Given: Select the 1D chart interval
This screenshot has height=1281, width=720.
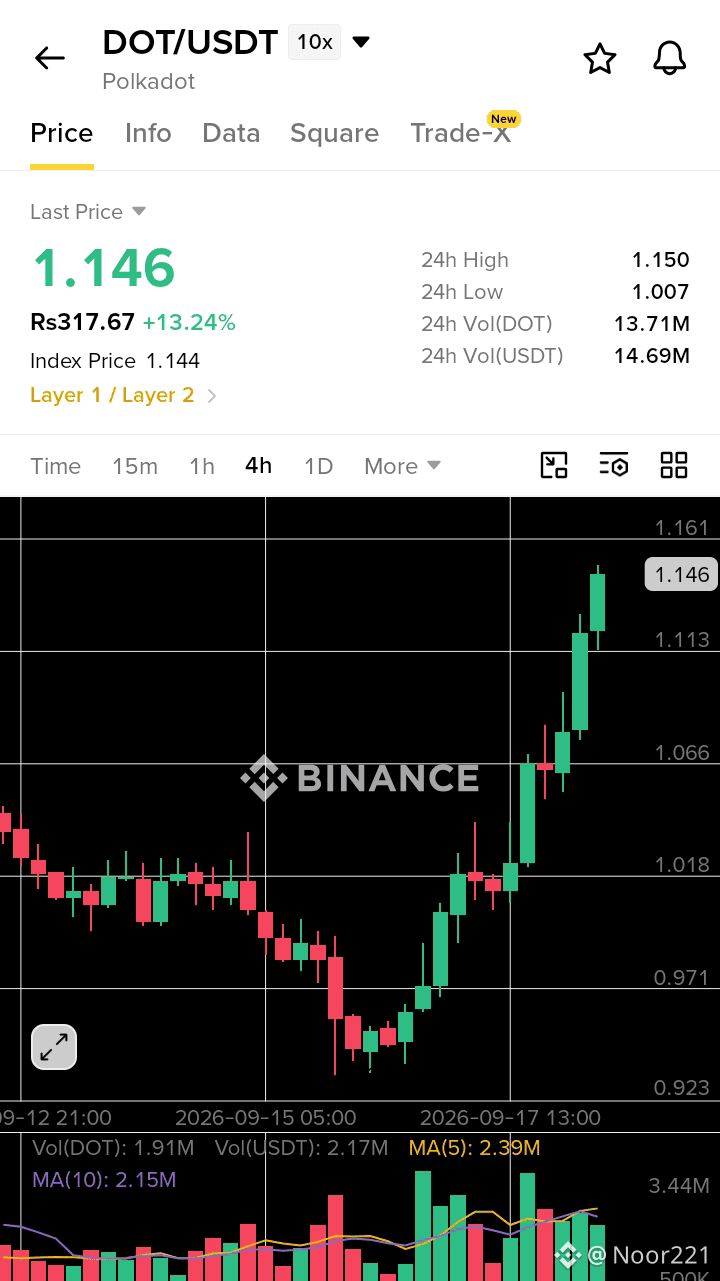Looking at the screenshot, I should pos(318,466).
